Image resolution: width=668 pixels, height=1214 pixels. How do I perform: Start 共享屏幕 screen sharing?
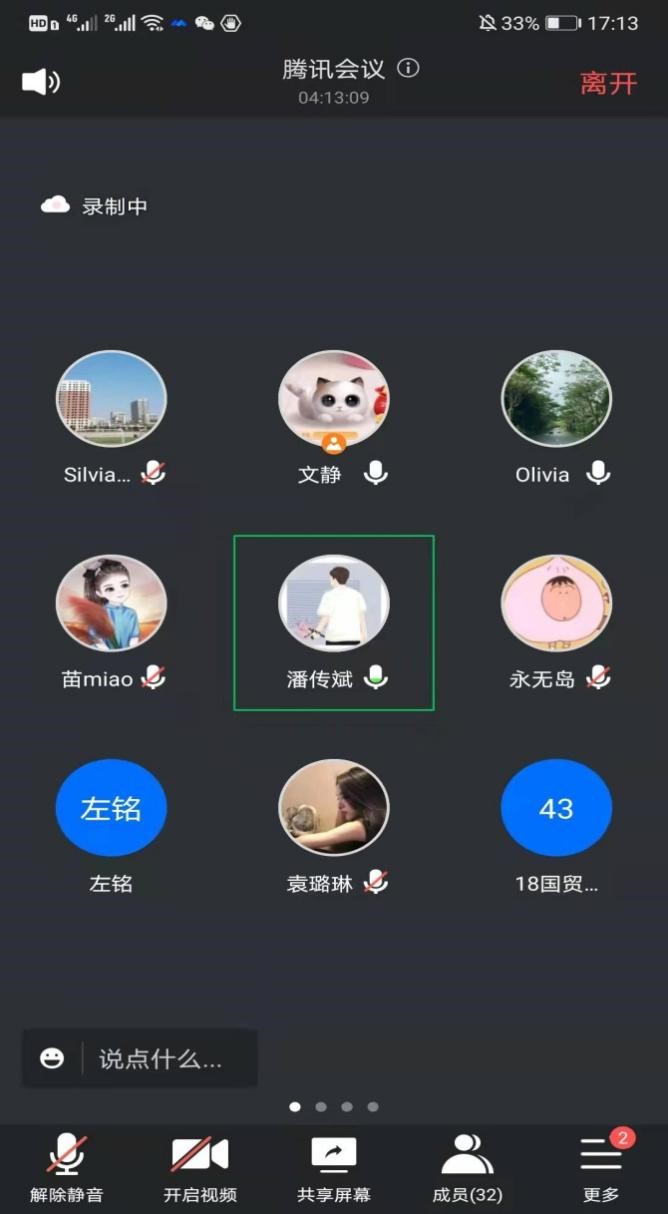click(x=333, y=1167)
